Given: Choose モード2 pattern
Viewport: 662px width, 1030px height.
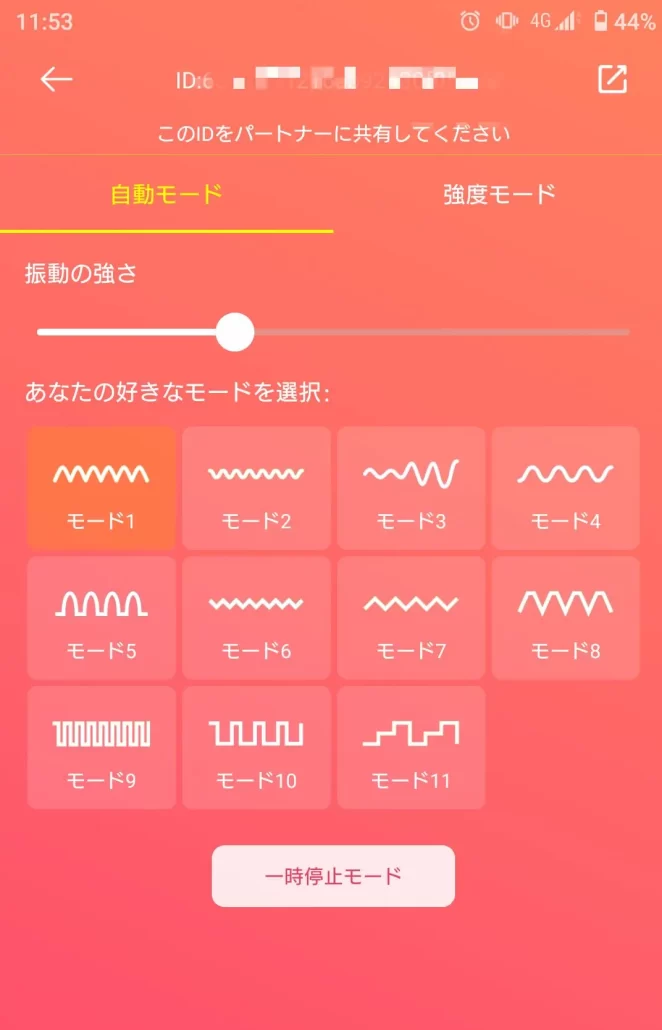Looking at the screenshot, I should pos(256,488).
